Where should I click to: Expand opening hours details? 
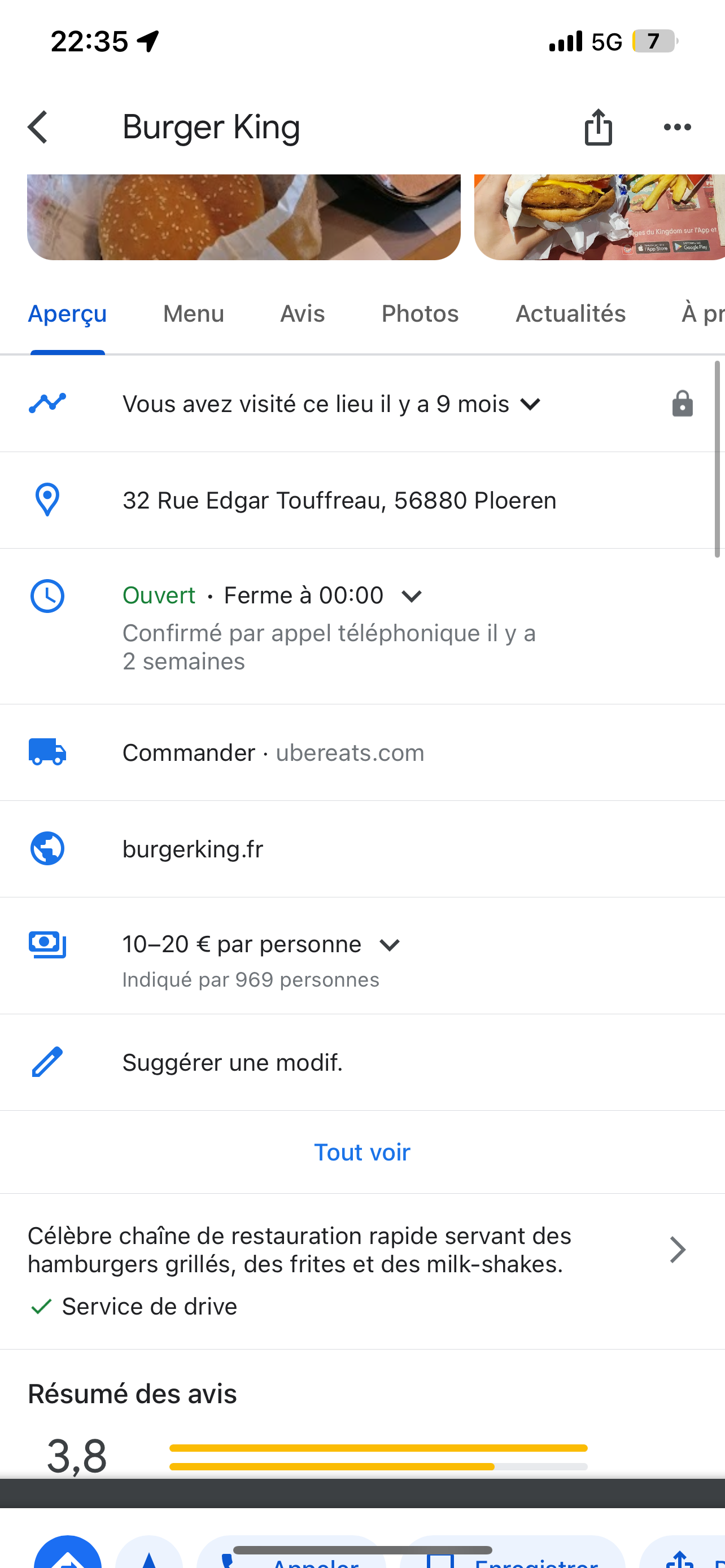[x=412, y=596]
